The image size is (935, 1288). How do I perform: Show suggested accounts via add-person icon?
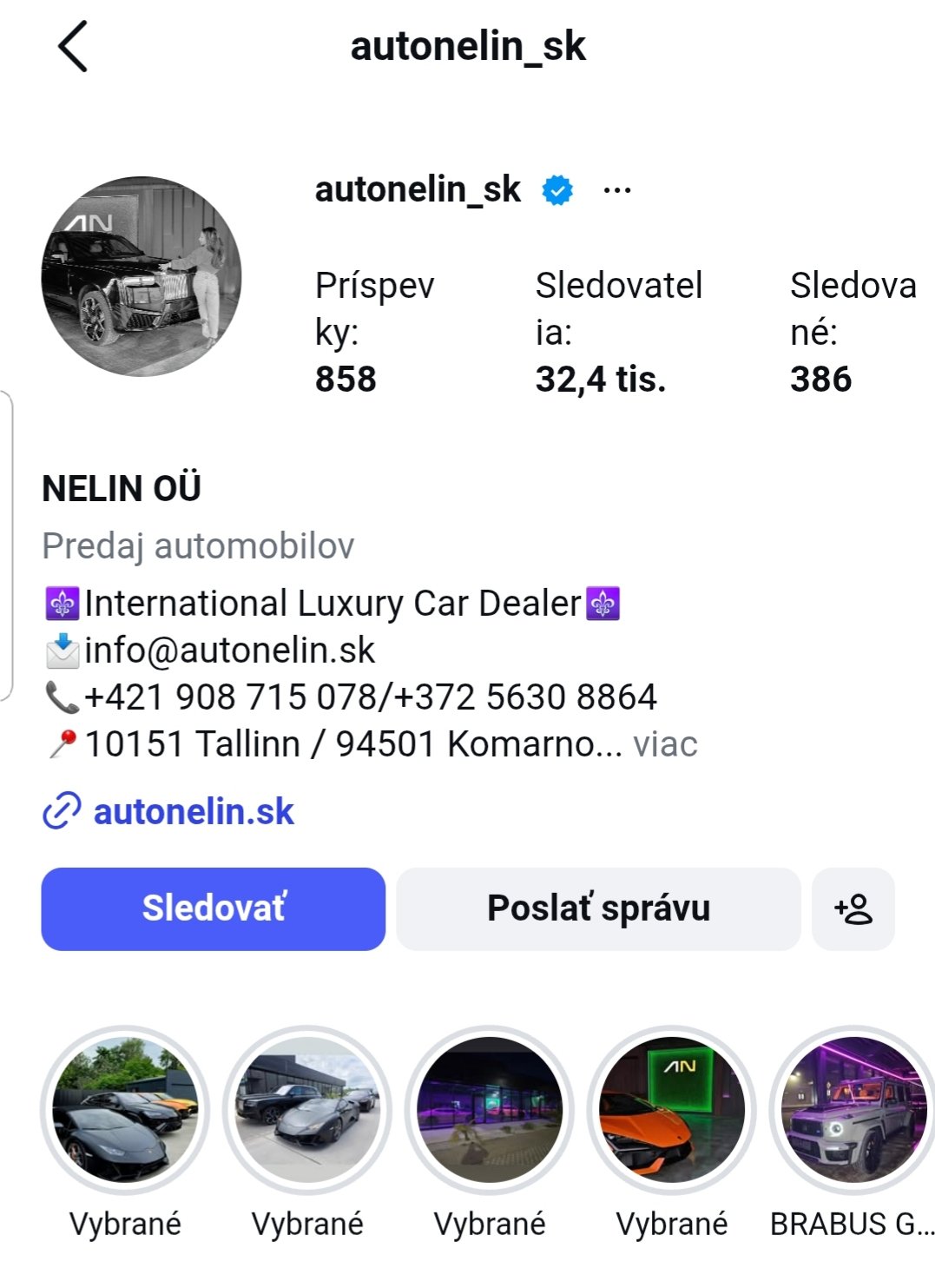click(x=853, y=908)
